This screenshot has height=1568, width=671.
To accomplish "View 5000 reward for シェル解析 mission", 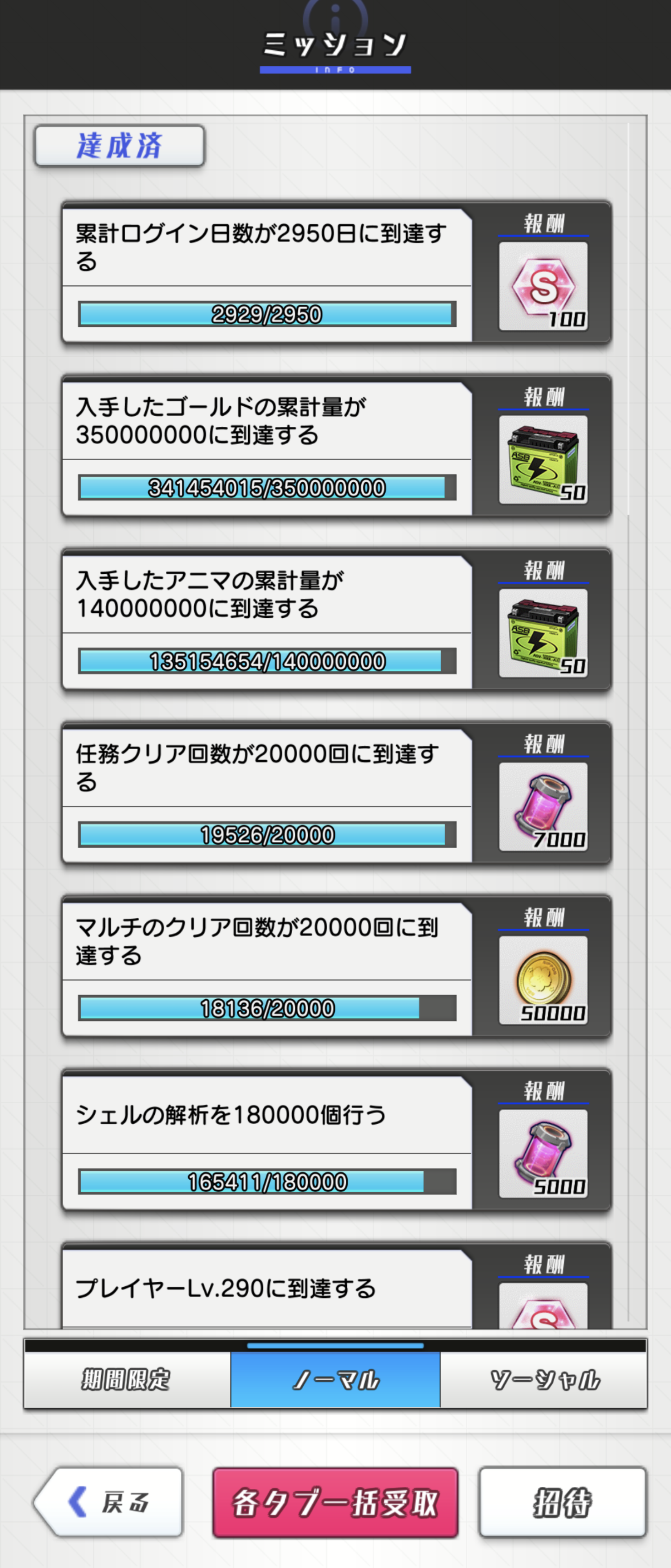I will click(x=543, y=1154).
